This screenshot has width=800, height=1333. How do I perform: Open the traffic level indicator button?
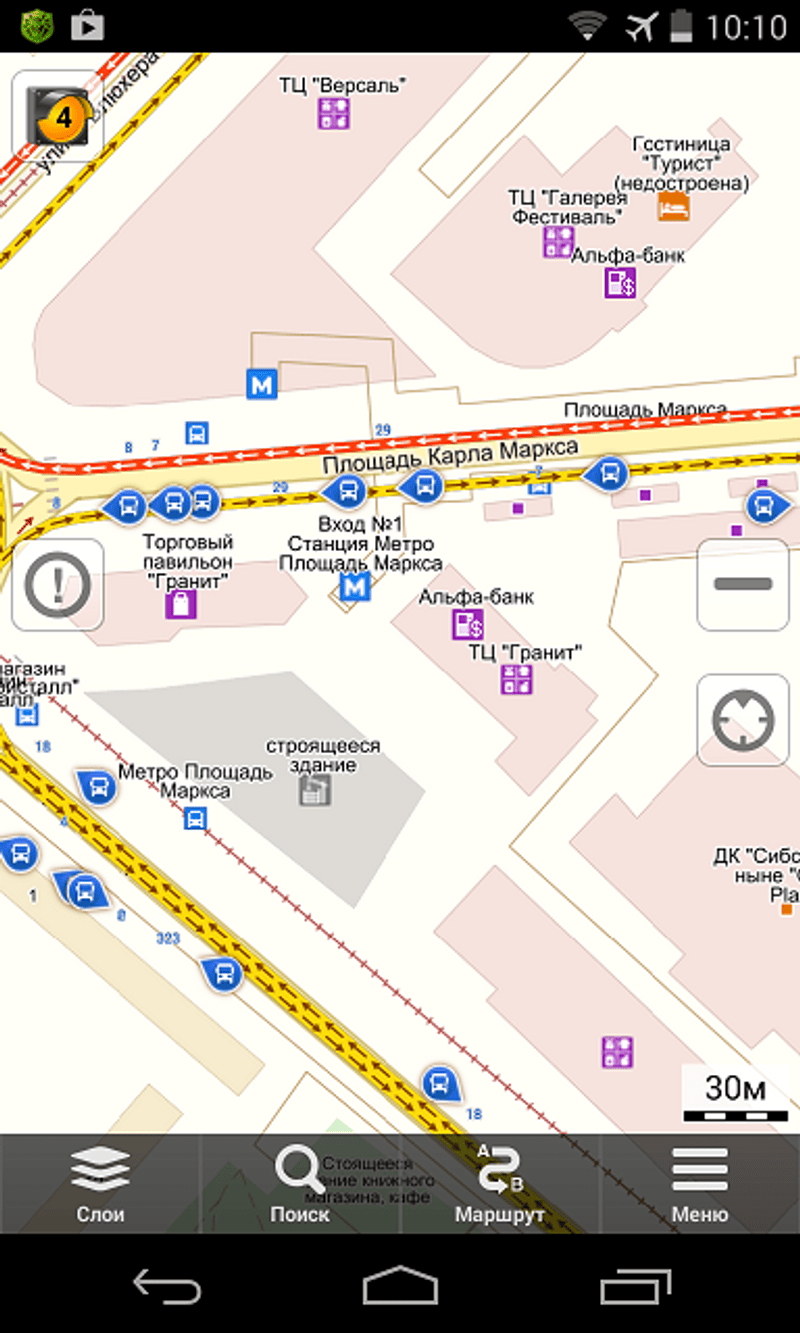coord(57,117)
